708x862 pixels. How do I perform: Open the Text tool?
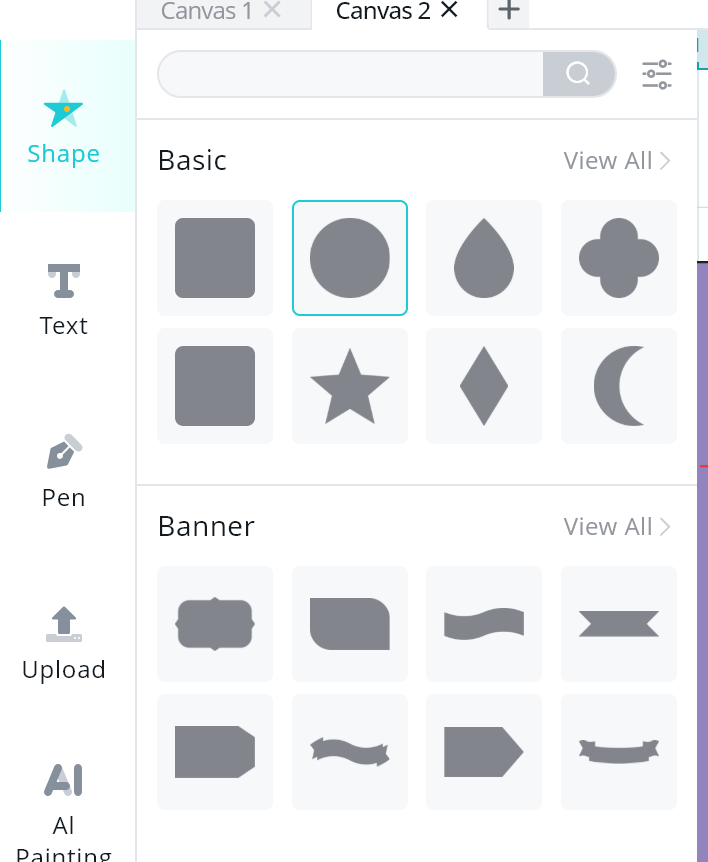(64, 298)
